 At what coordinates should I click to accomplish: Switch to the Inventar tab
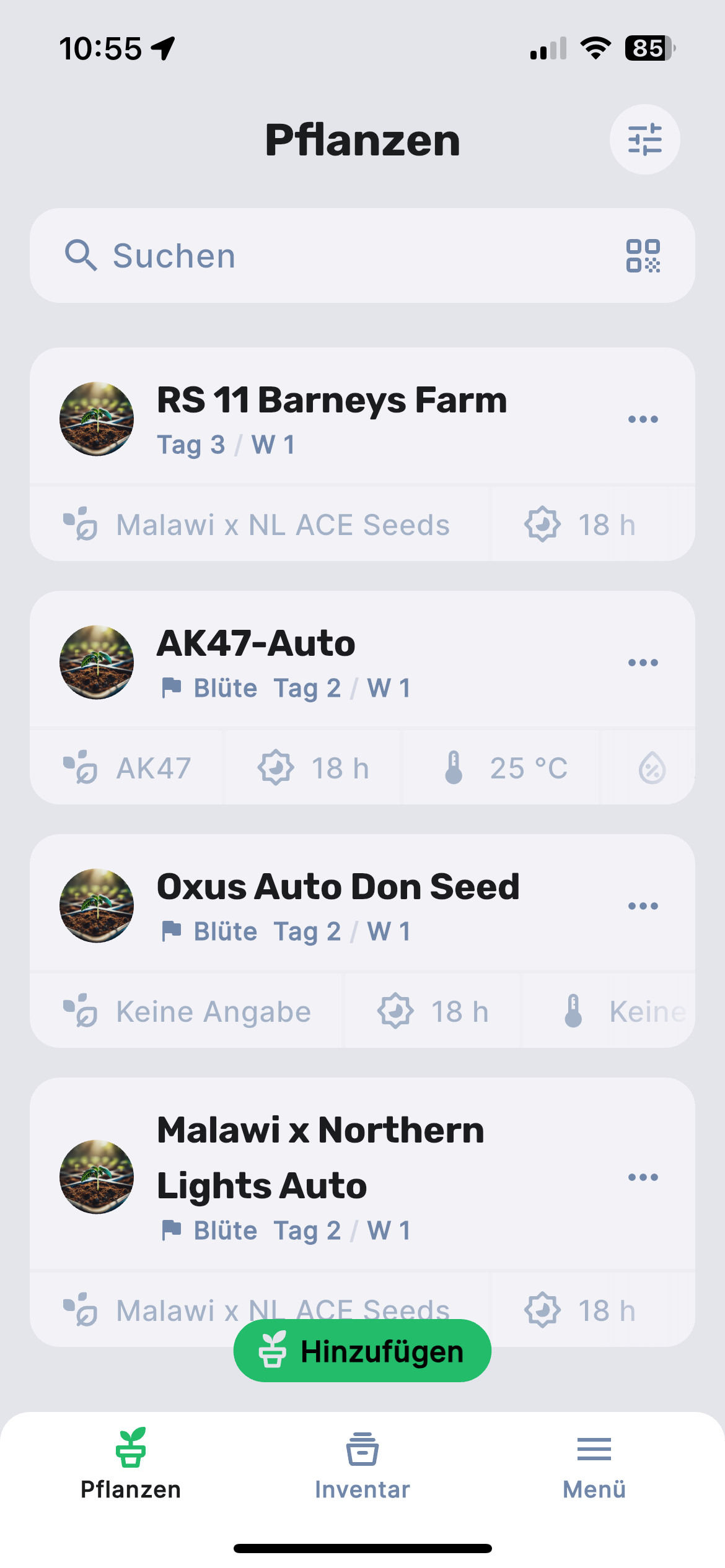362,1465
